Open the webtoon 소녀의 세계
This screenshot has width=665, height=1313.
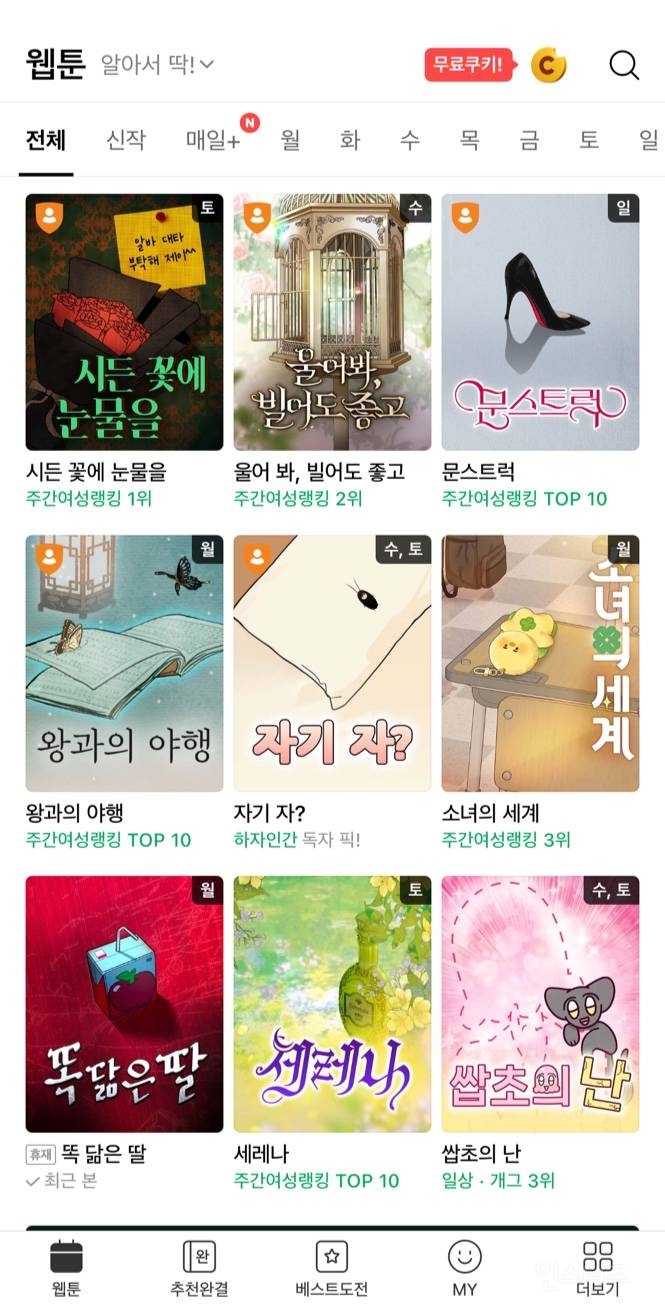tap(540, 663)
